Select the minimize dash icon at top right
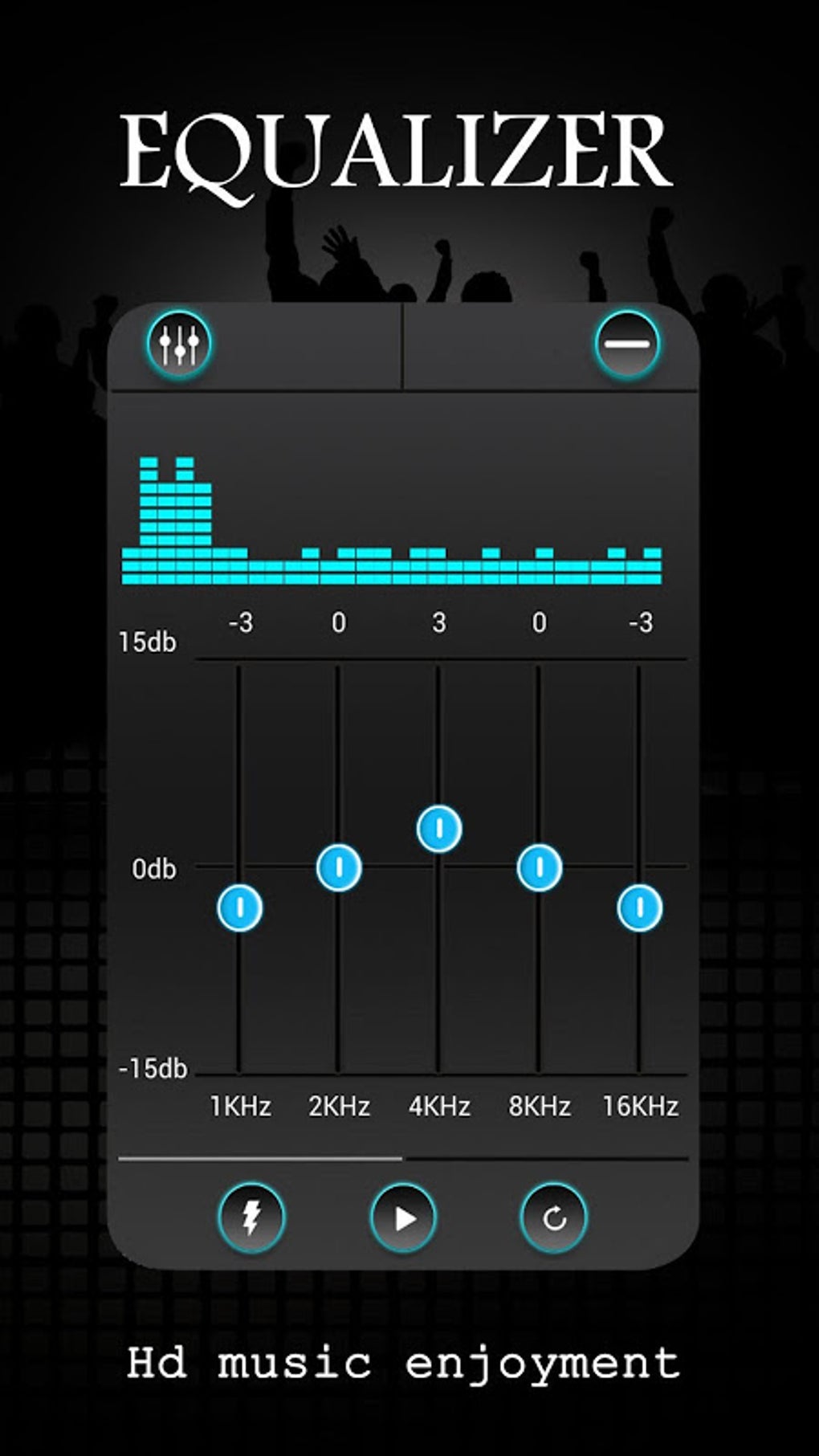819x1456 pixels. pos(630,344)
